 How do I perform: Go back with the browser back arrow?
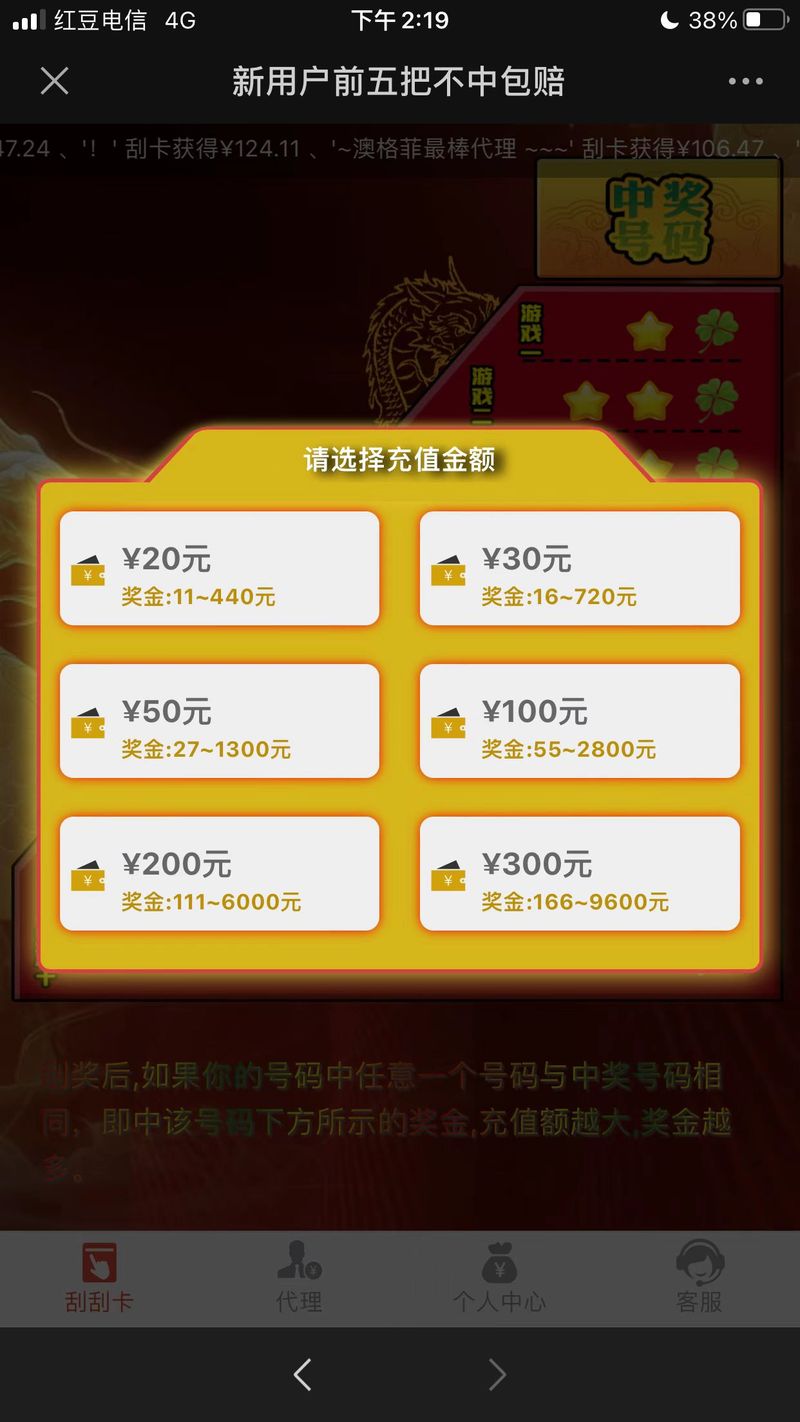coord(302,1375)
